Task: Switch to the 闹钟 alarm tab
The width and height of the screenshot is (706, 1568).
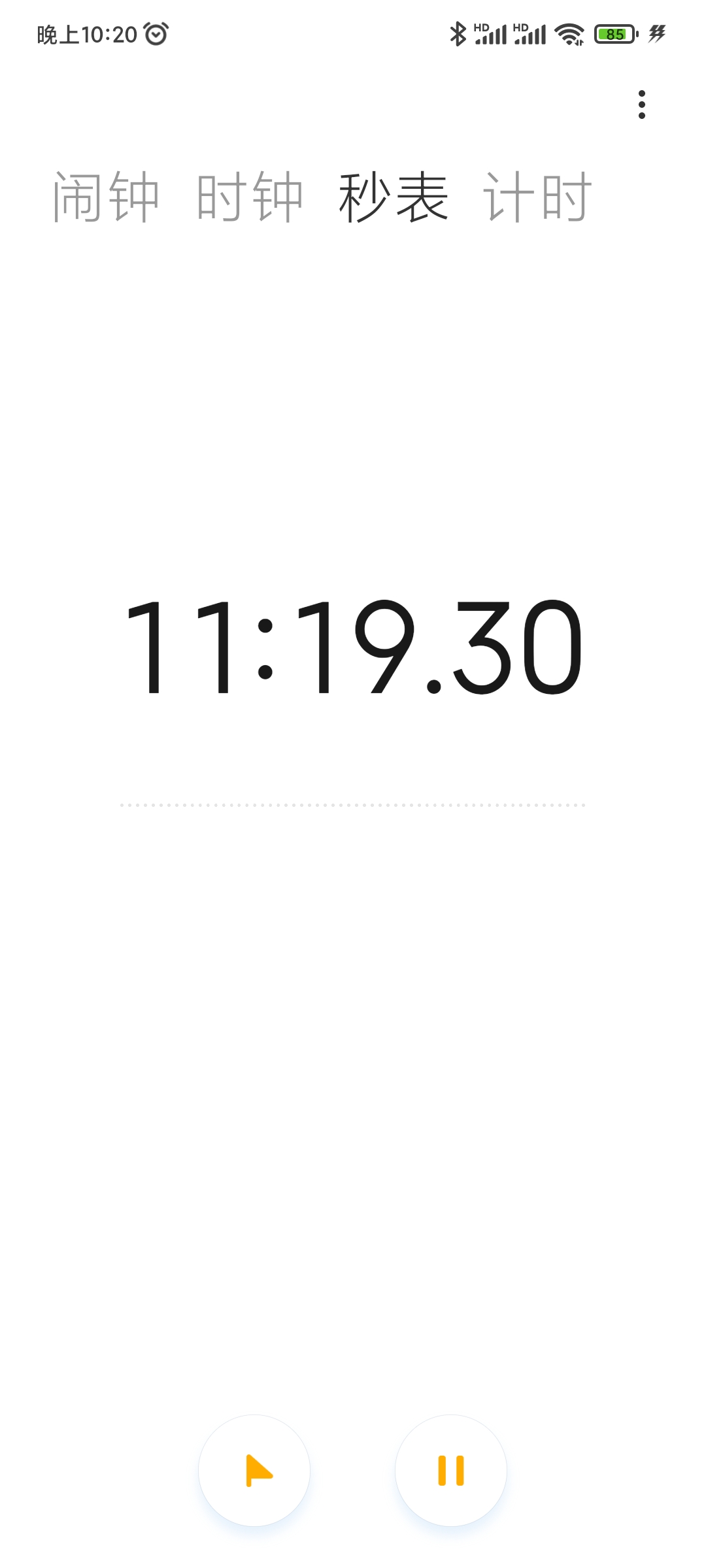Action: [x=106, y=197]
